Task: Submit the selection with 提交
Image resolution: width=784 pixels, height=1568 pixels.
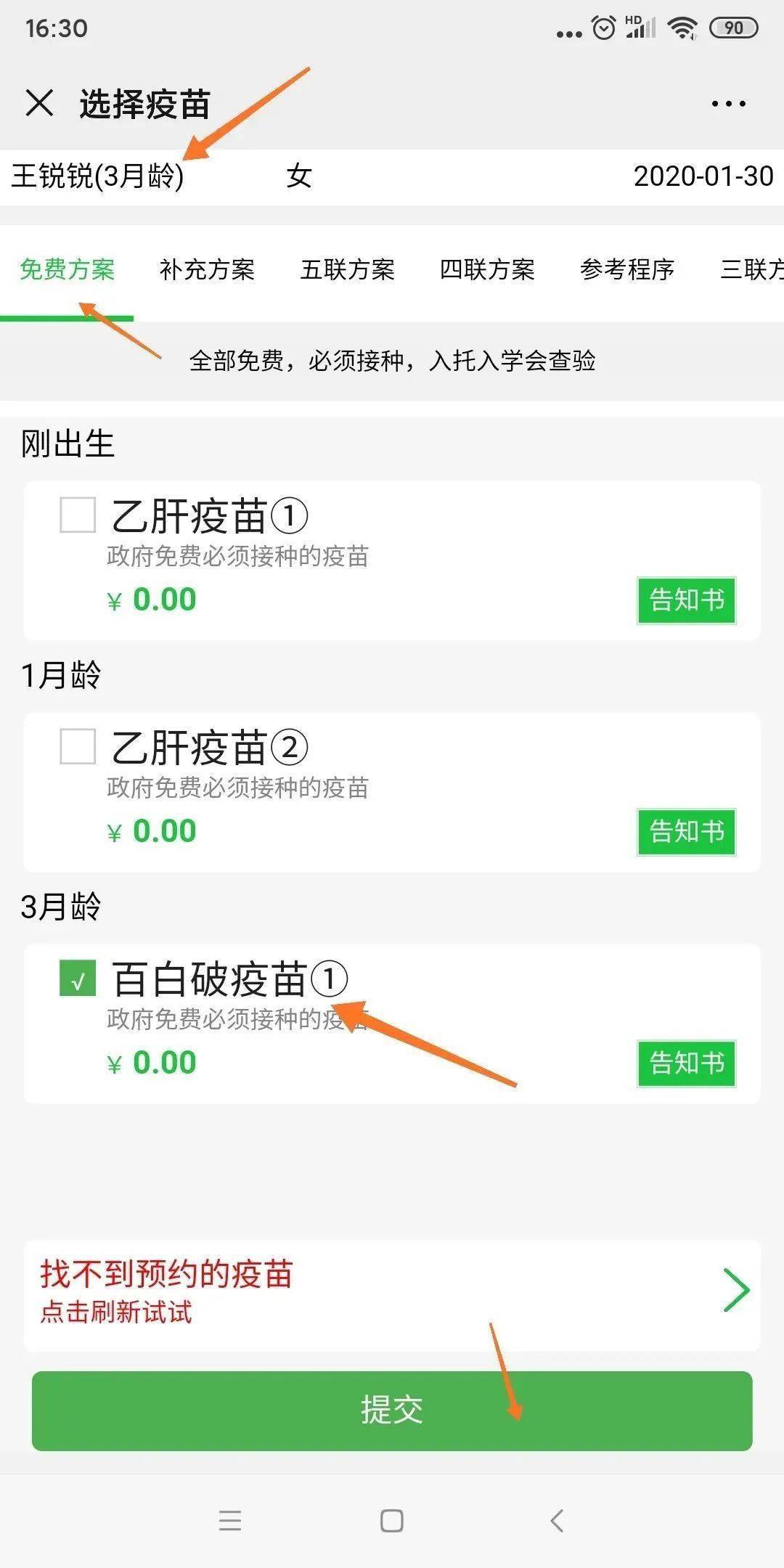Action: pyautogui.click(x=392, y=1410)
